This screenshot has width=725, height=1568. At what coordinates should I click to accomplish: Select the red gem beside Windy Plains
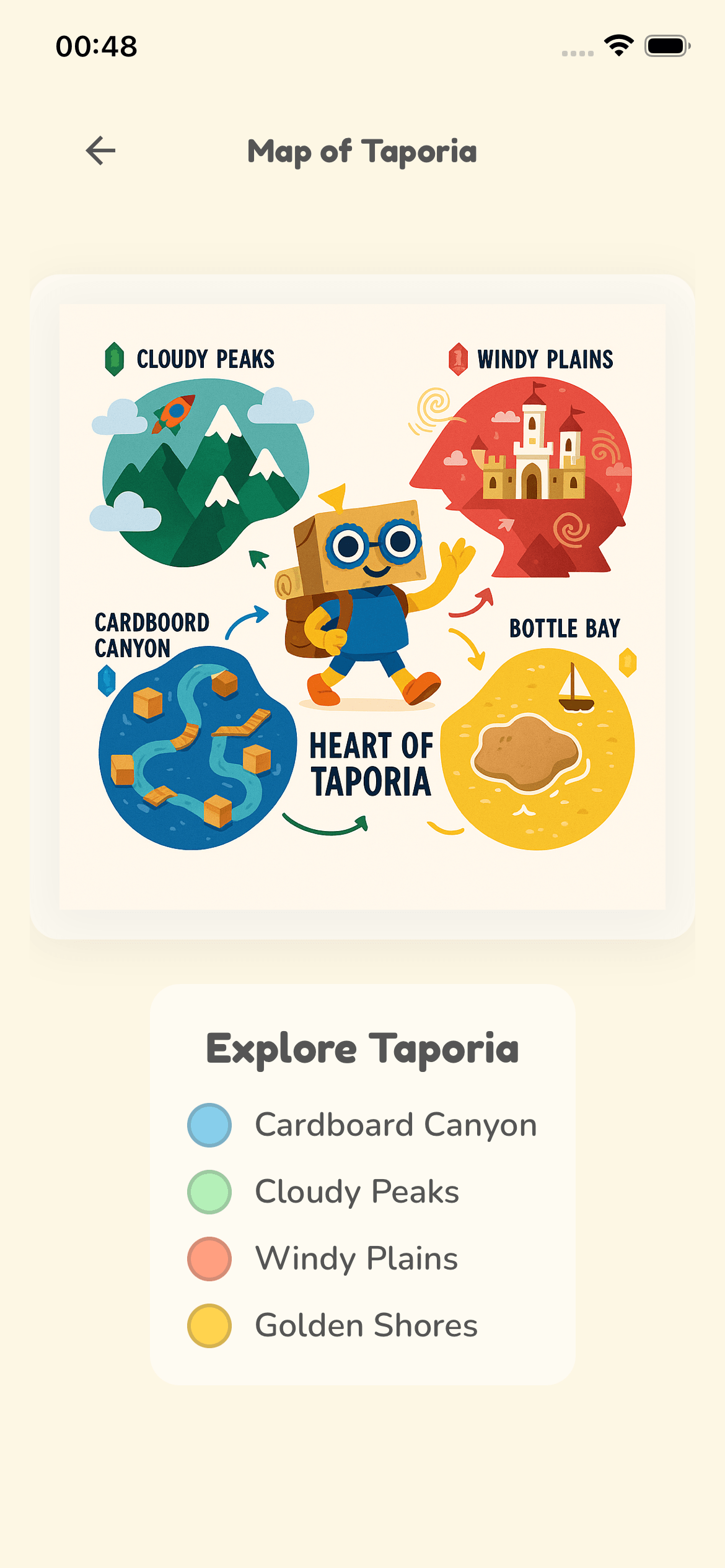pyautogui.click(x=457, y=358)
